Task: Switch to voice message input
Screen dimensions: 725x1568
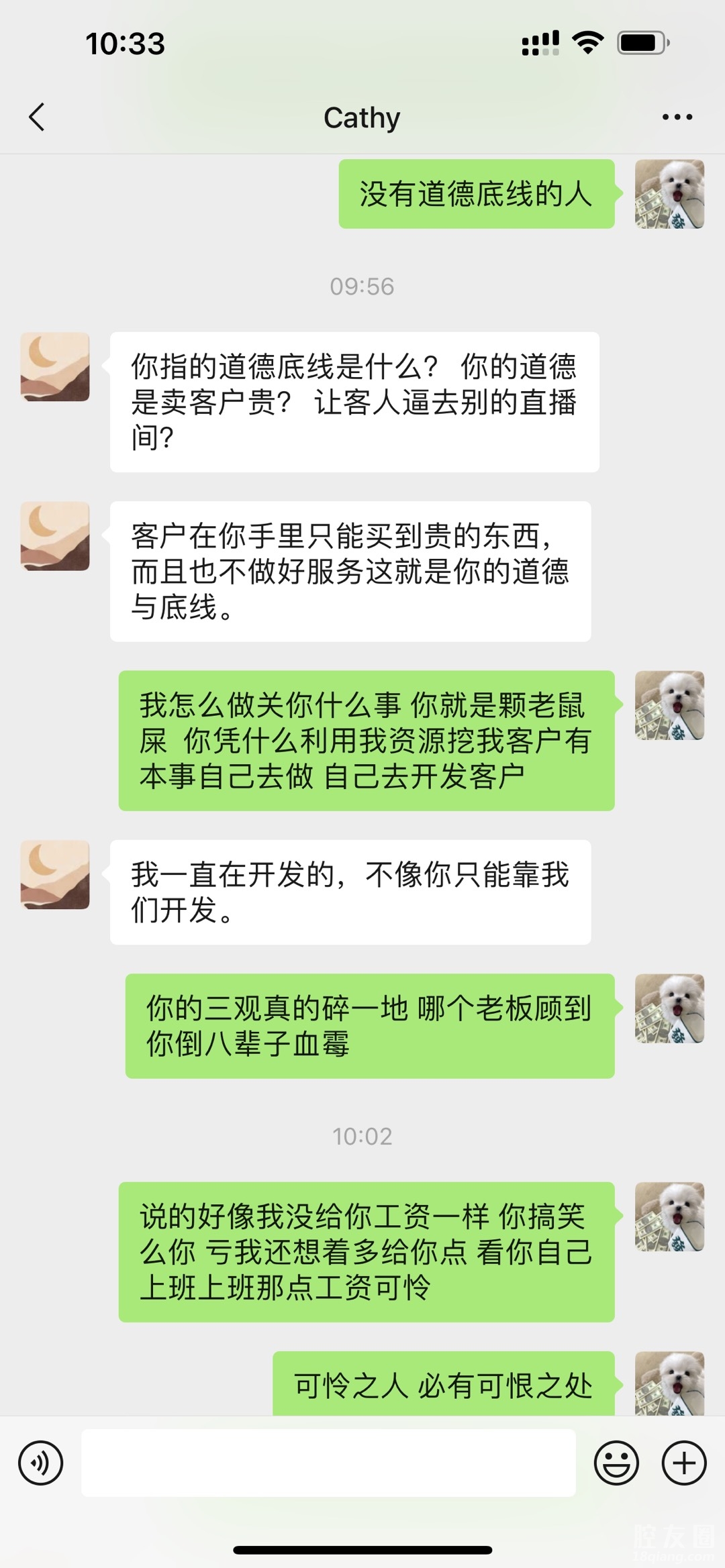Action: click(41, 1463)
